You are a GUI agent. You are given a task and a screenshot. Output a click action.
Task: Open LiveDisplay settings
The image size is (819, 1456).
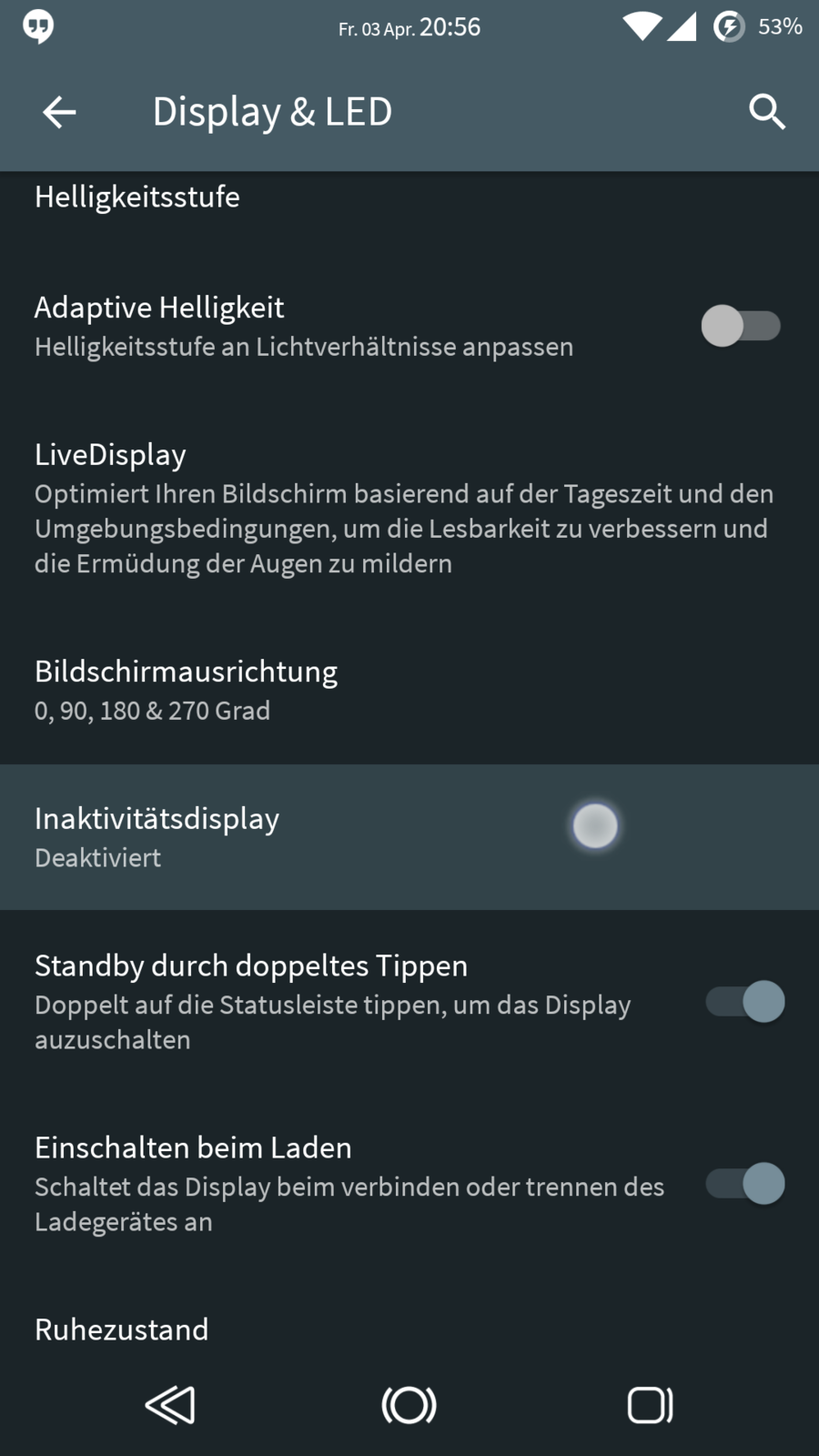400,508
